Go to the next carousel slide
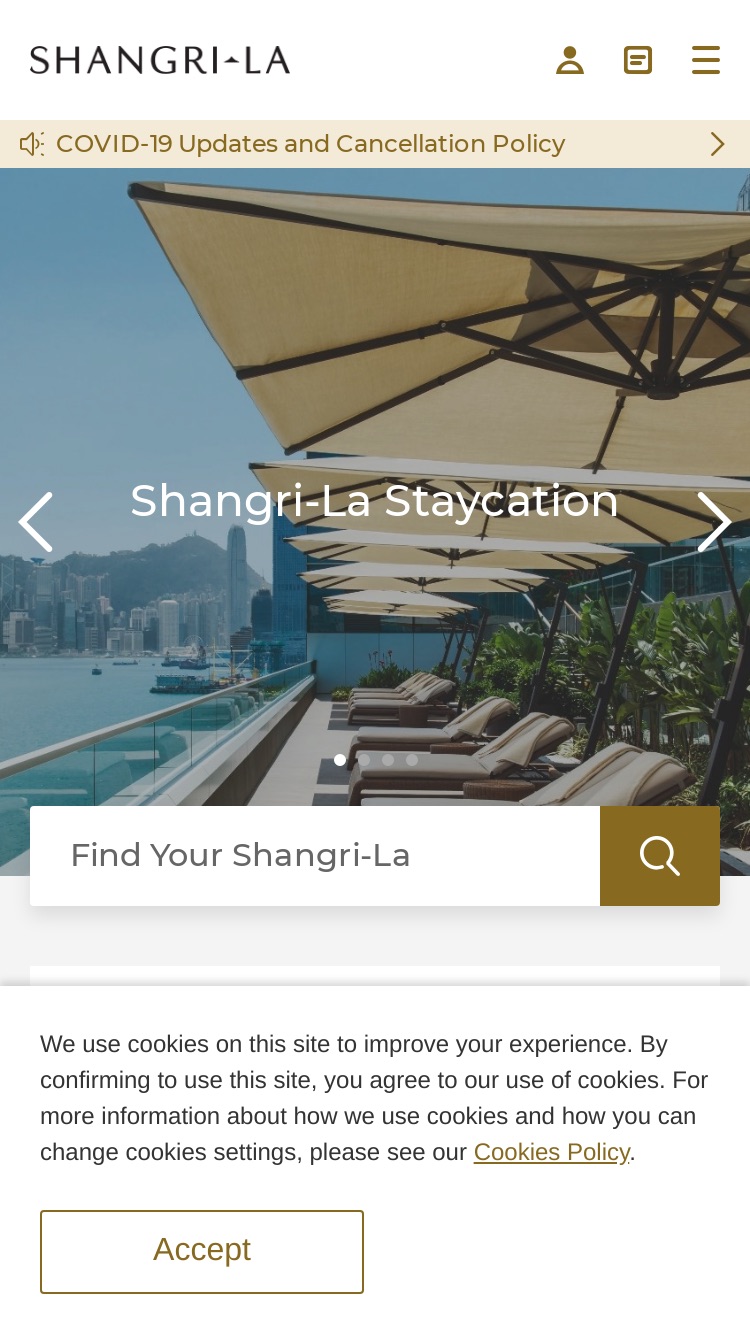 tap(714, 522)
